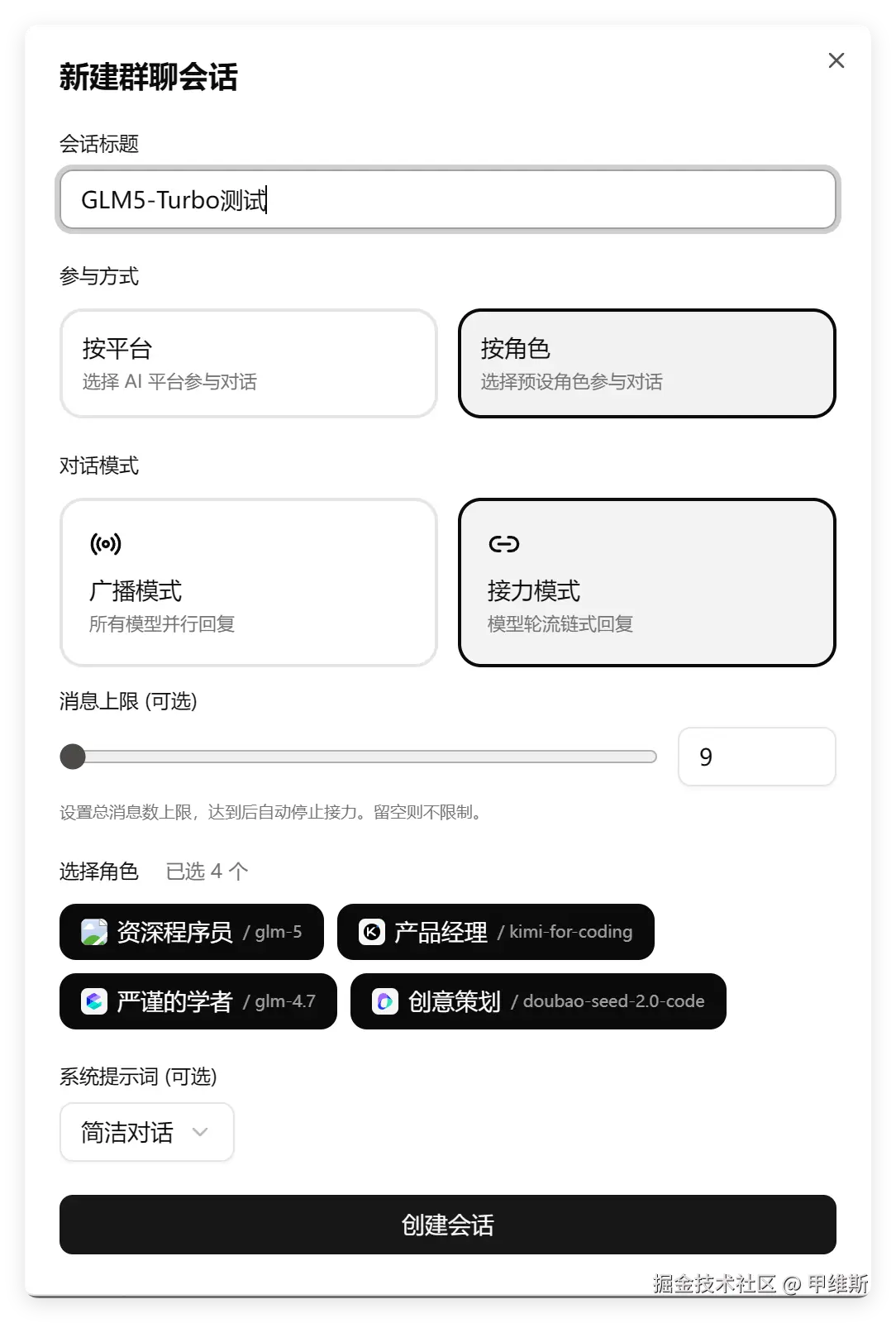Edit the message limit number field
The image size is (896, 1323).
pyautogui.click(x=755, y=757)
